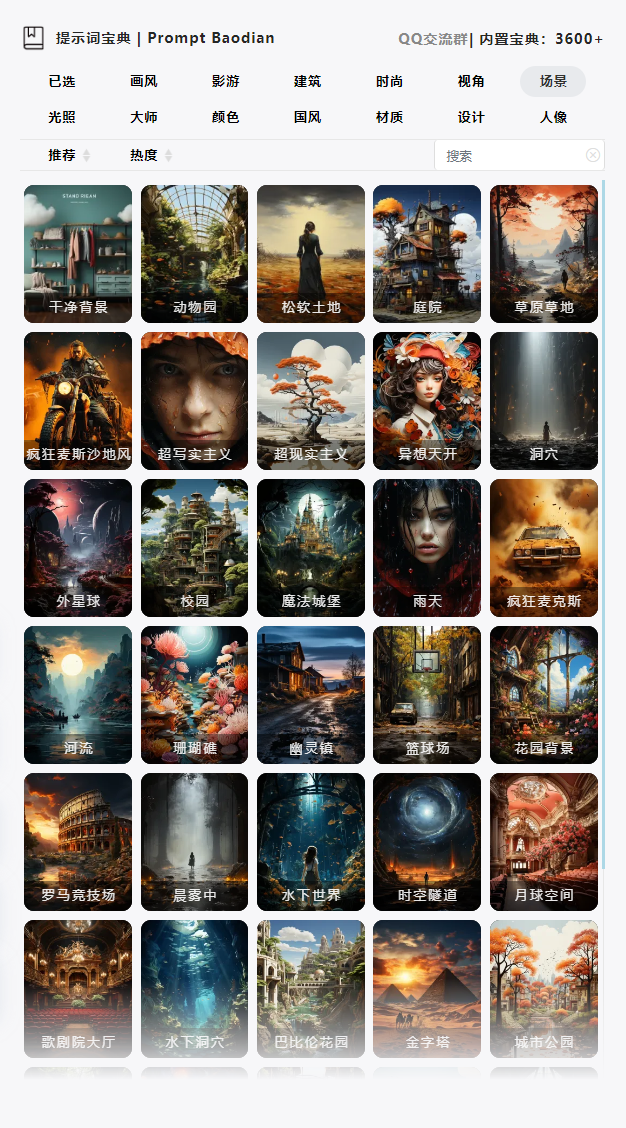Switch to the 人像 category tab

click(553, 117)
